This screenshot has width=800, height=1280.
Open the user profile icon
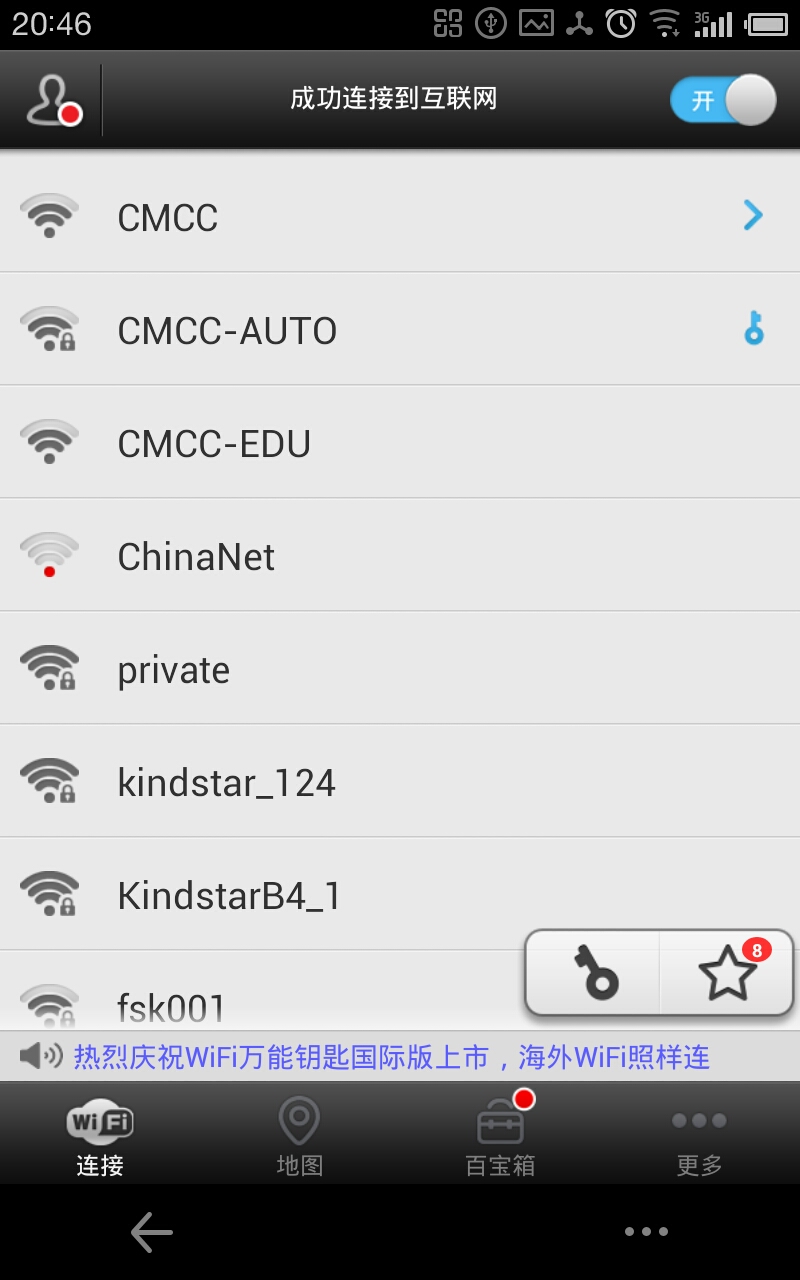pos(52,100)
